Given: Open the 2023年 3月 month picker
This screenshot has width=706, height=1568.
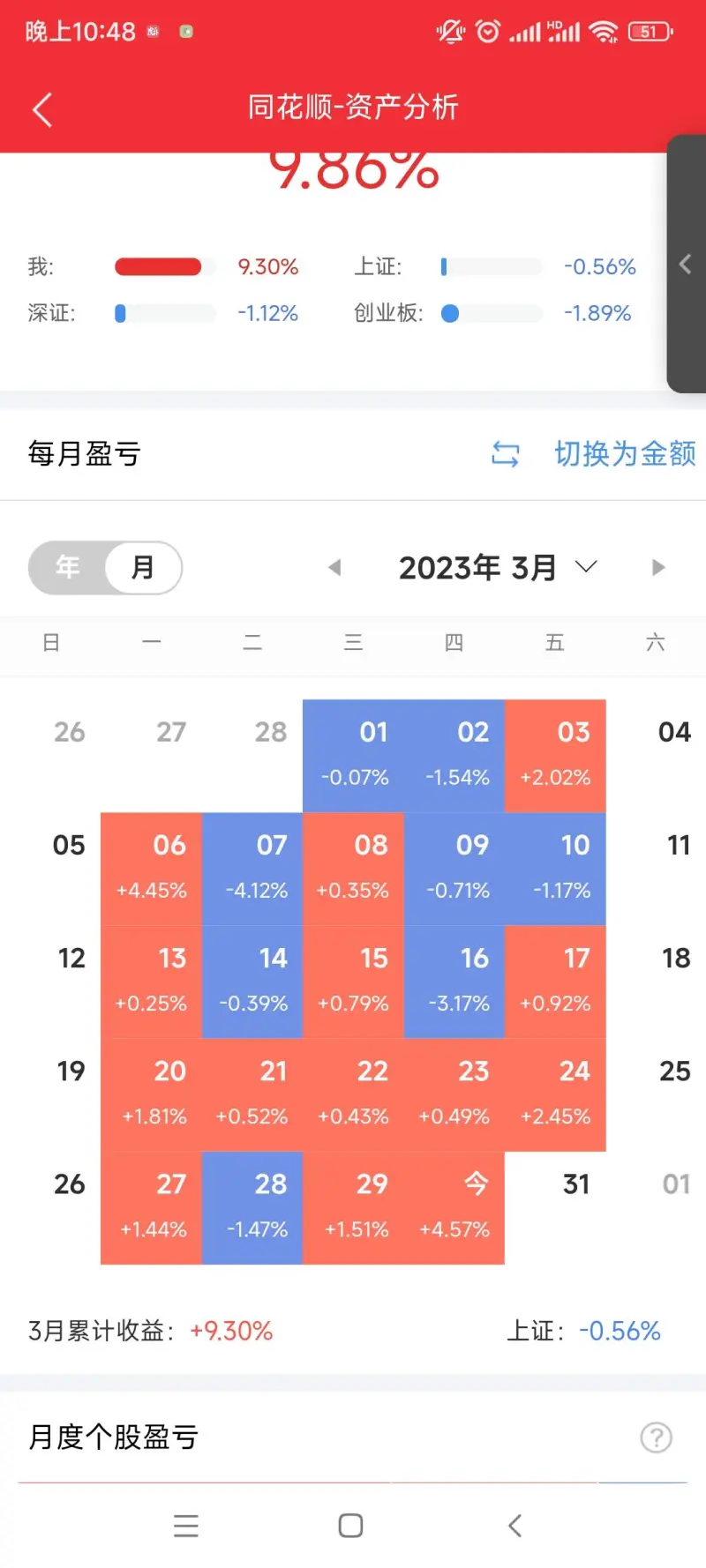Looking at the screenshot, I should click(x=498, y=568).
